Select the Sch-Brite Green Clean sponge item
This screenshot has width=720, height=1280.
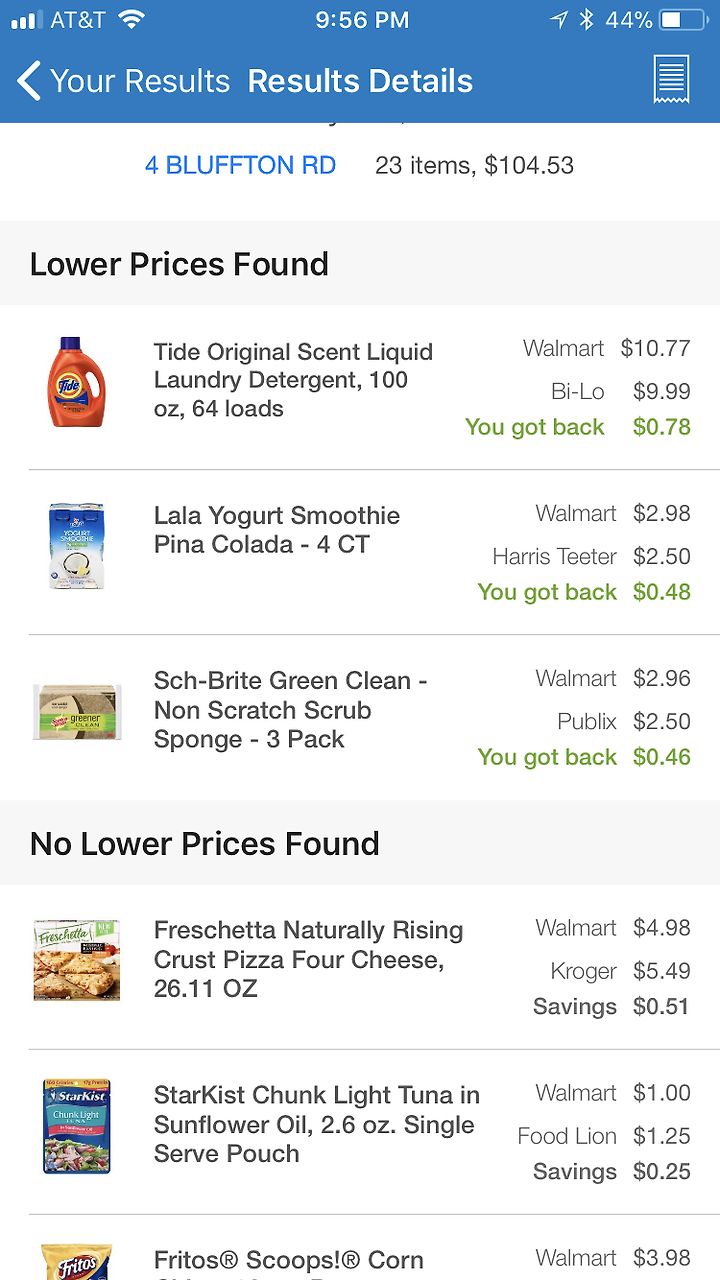click(x=360, y=717)
